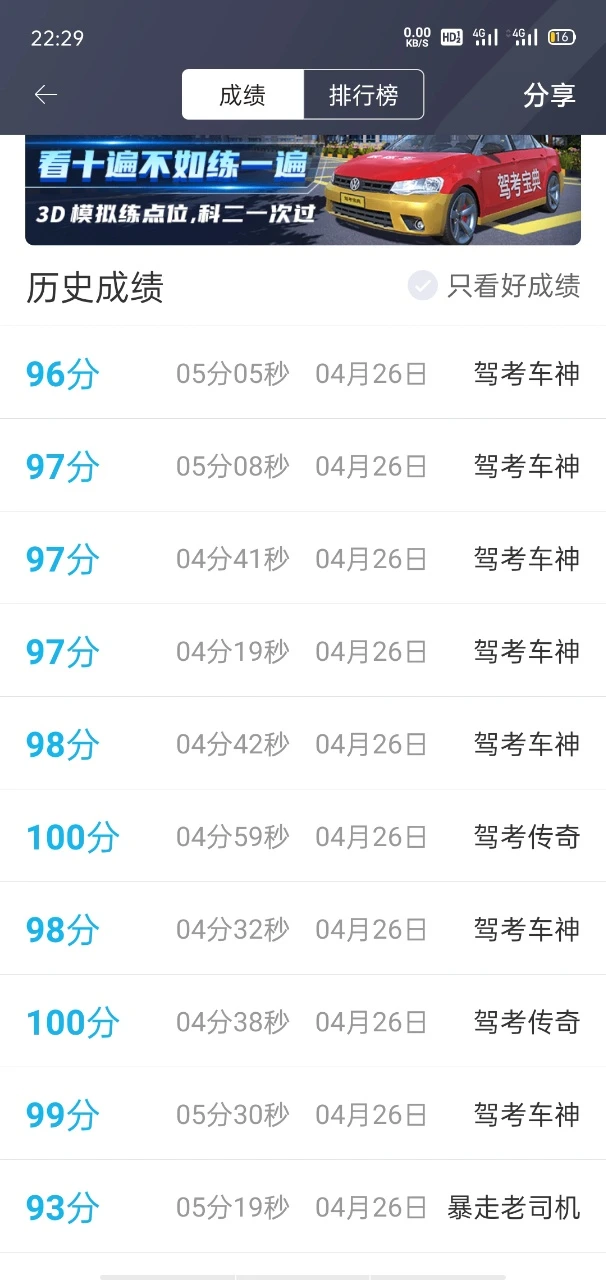
Task: Open the 100分 record at 04分38秒
Action: (x=303, y=1021)
